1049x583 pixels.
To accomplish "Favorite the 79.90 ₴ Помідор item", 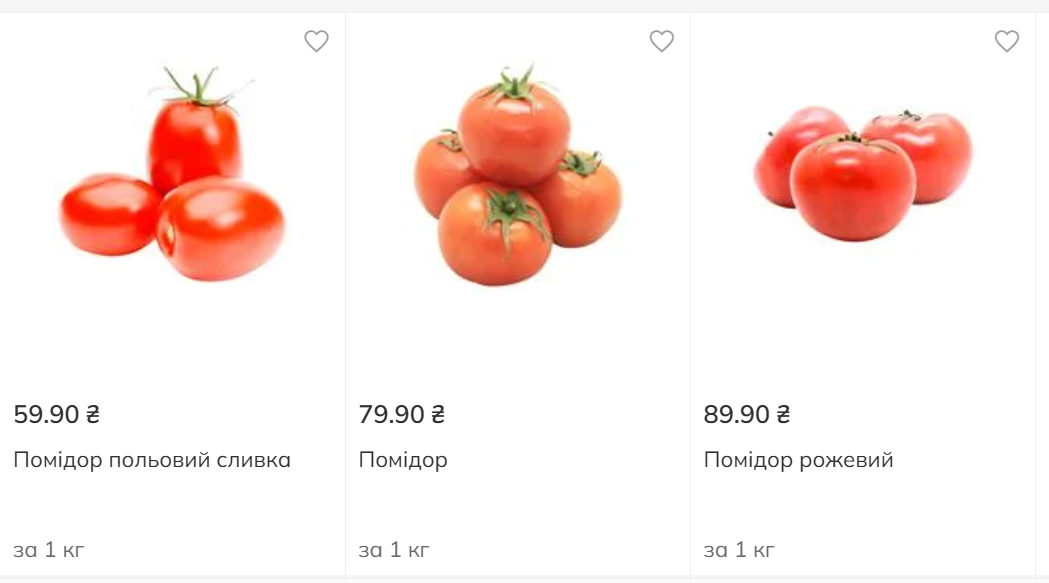I will click(x=661, y=41).
